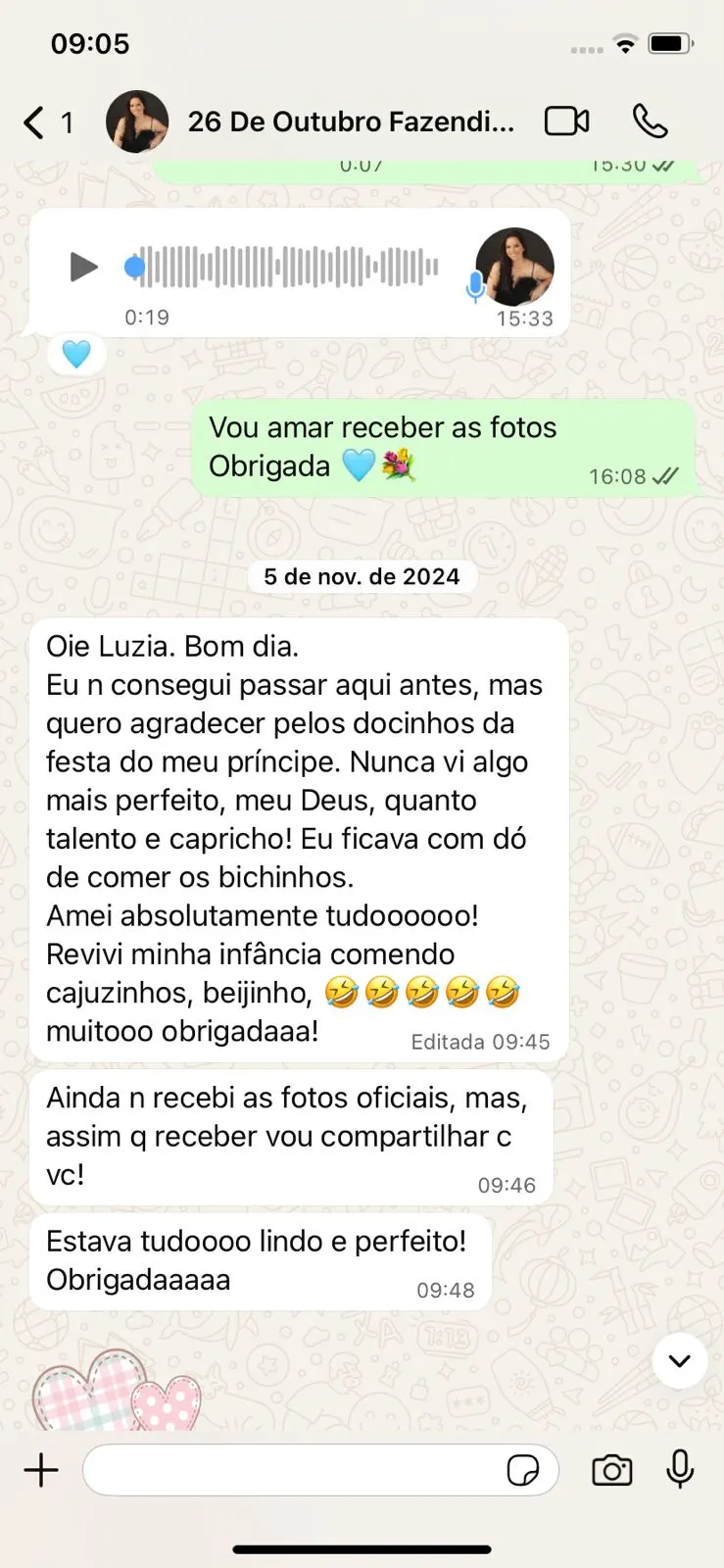This screenshot has width=724, height=1568.
Task: Open the attachment plus menu
Action: pyautogui.click(x=41, y=1470)
